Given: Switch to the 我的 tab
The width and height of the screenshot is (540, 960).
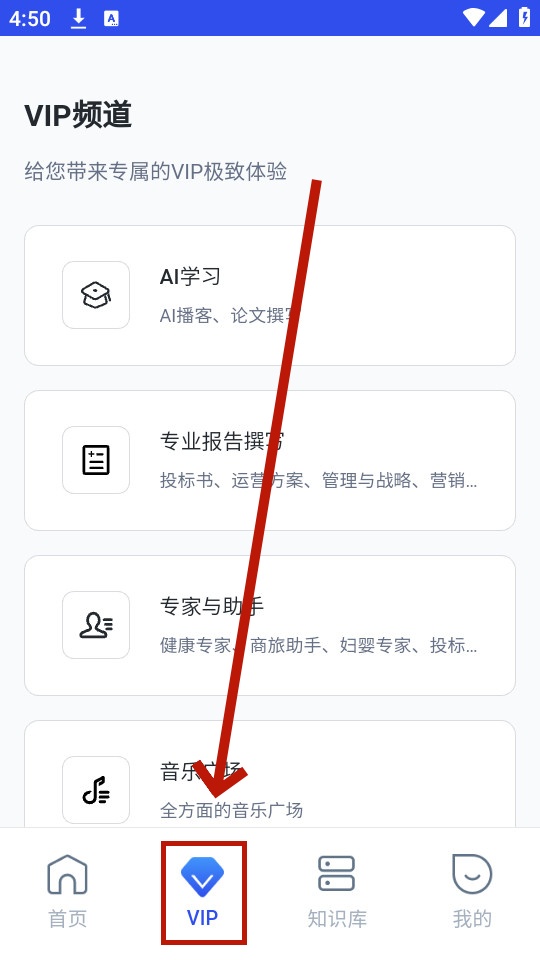Looking at the screenshot, I should (472, 892).
